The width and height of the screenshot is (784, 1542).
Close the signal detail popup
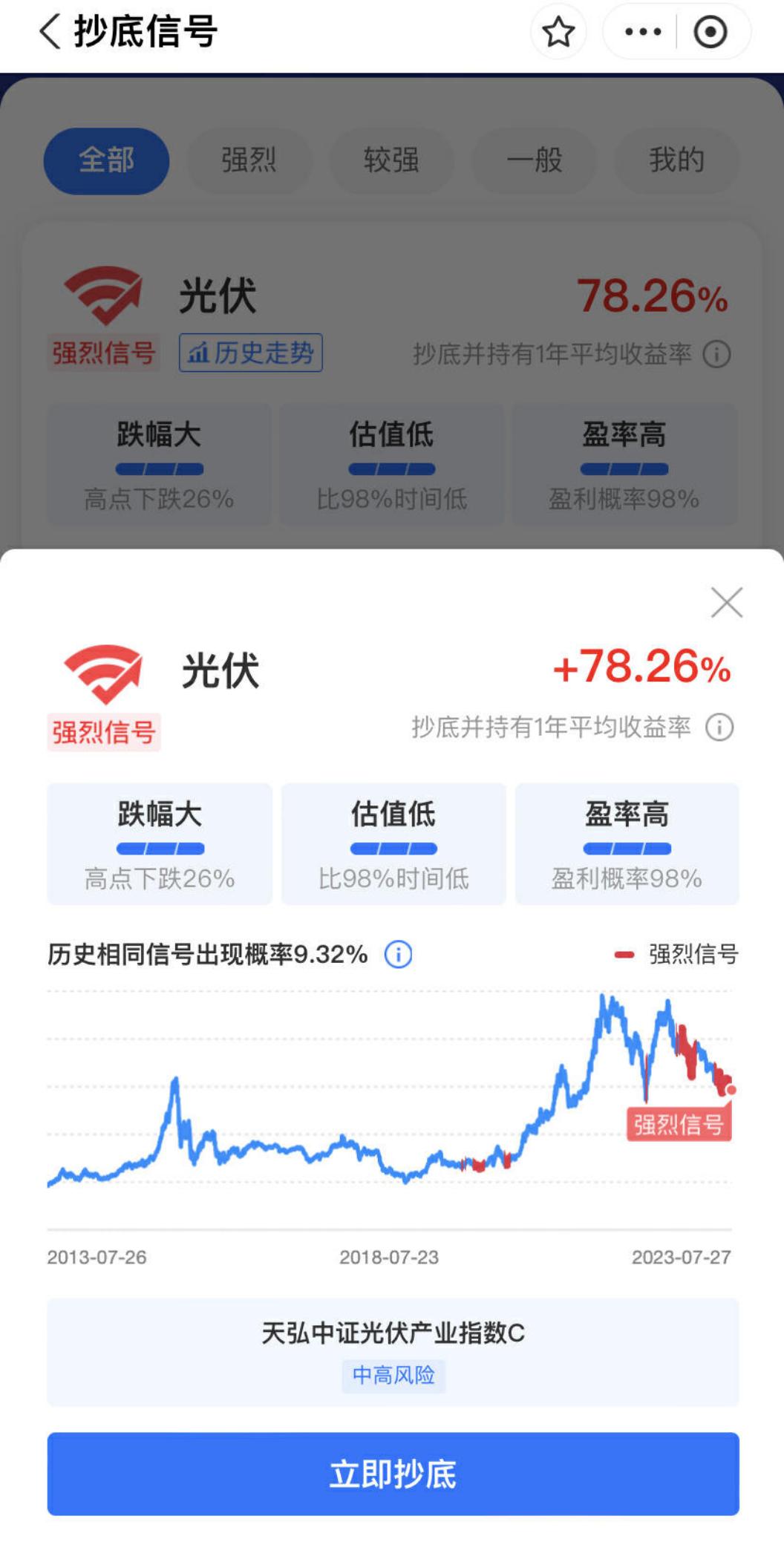click(725, 603)
